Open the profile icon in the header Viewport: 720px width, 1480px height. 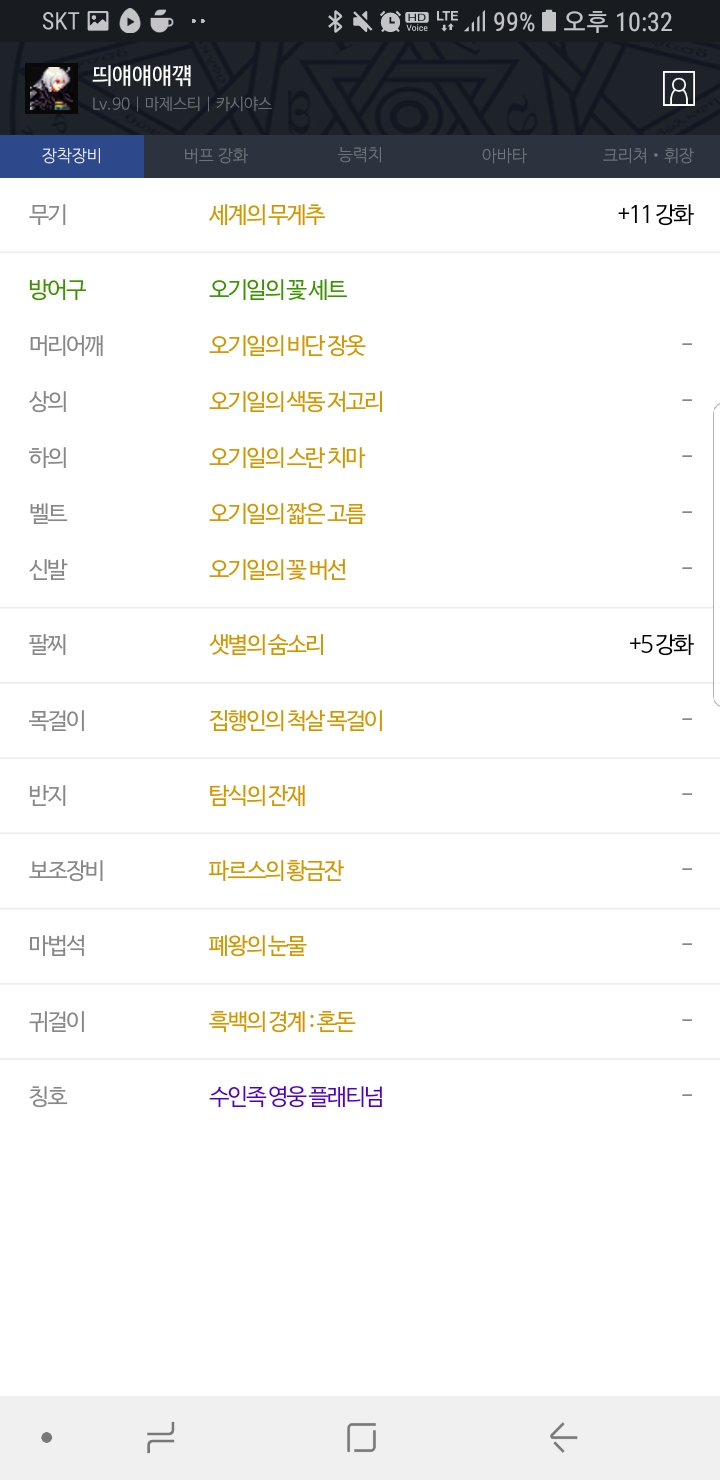(x=678, y=89)
